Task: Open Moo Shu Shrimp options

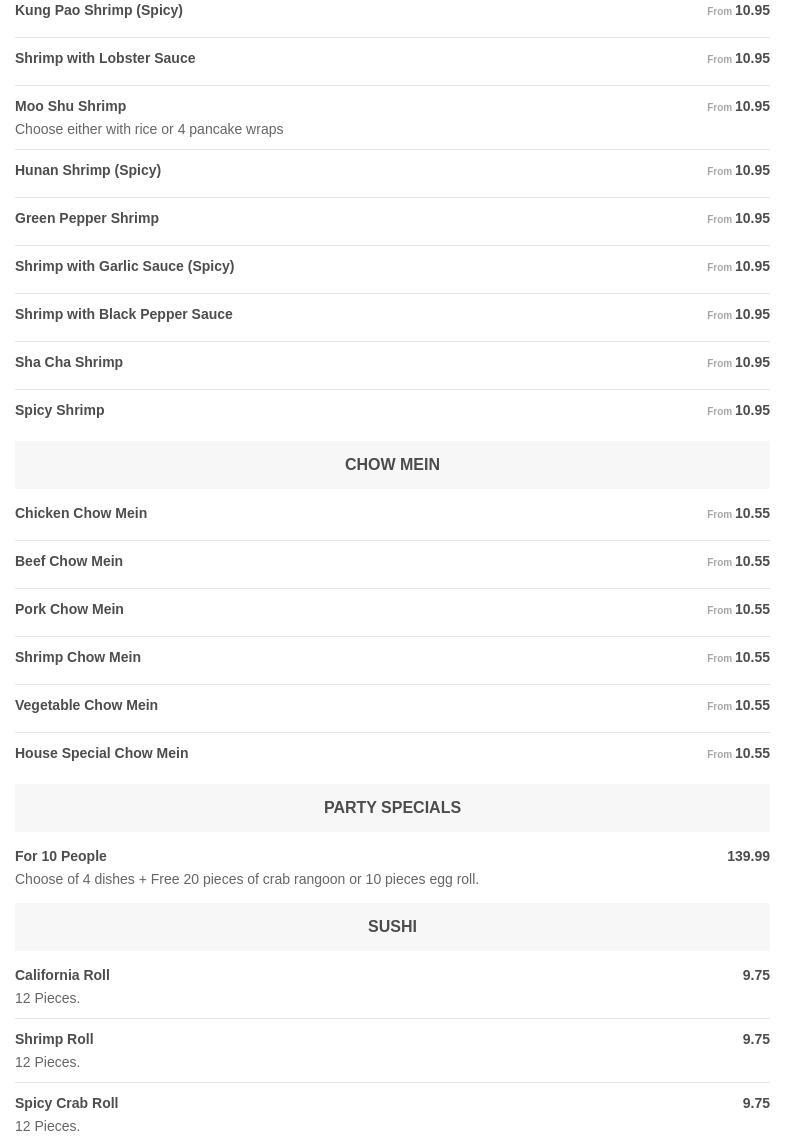Action: point(71,106)
